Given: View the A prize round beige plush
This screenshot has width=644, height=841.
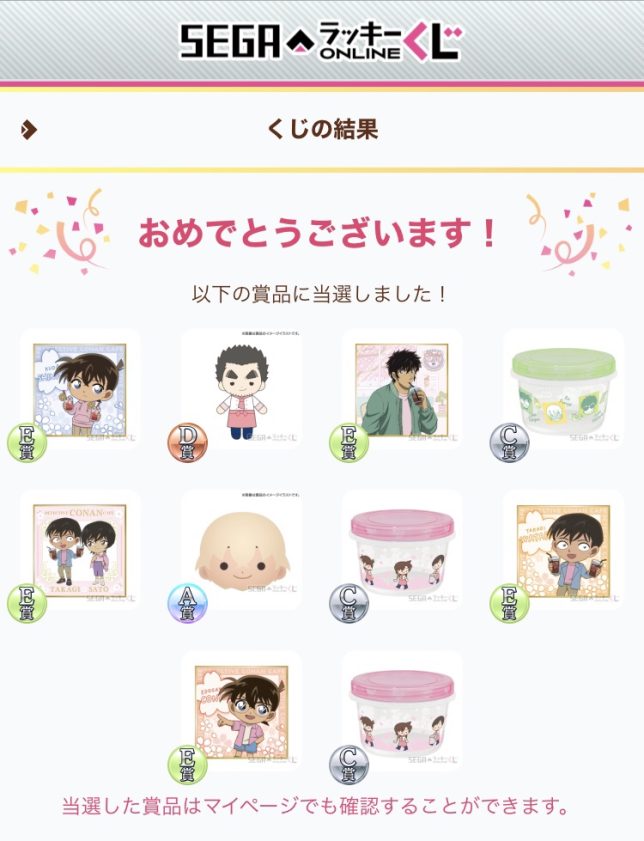Looking at the screenshot, I should 241,550.
